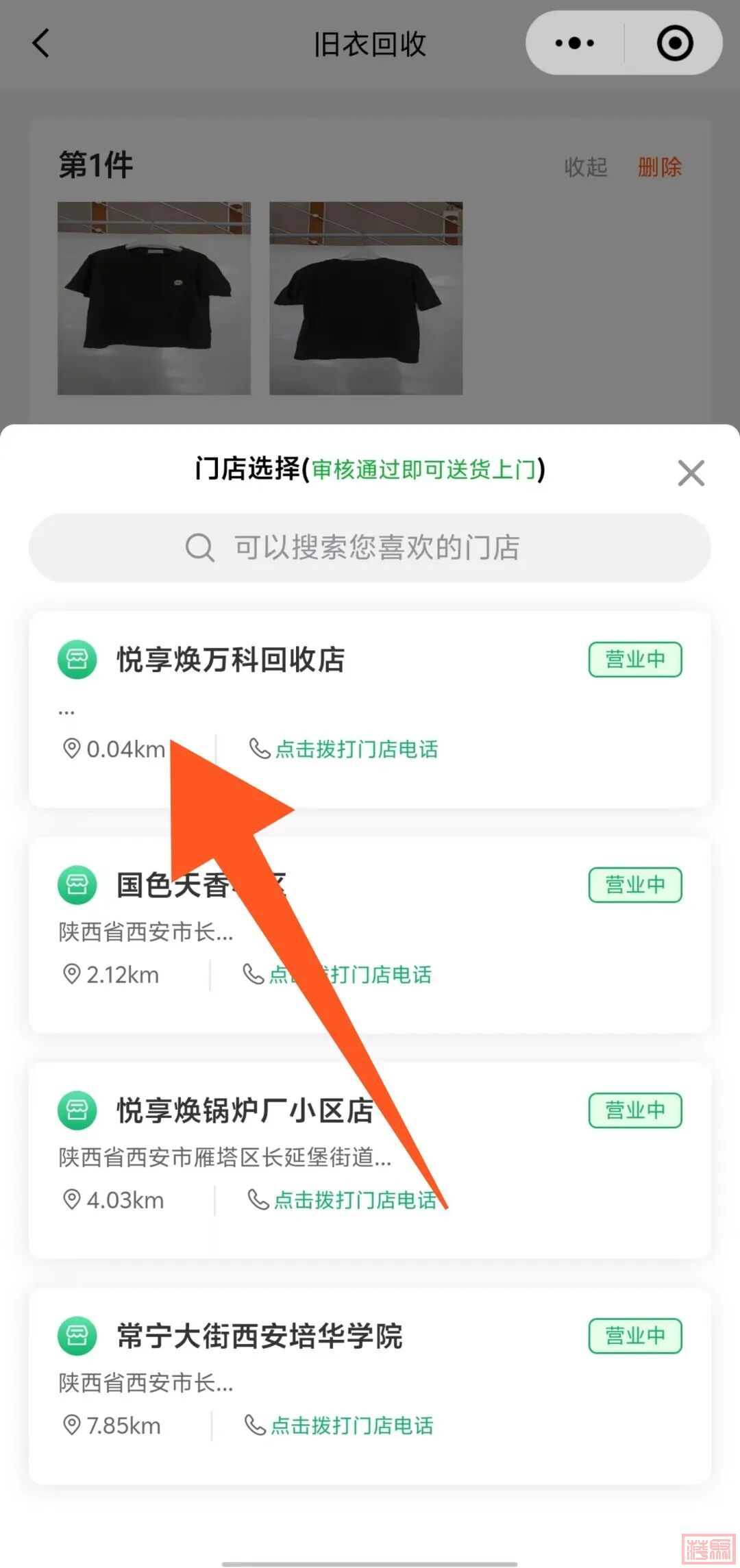Select the 悦享焕万科回收店 store
The image size is (740, 1568).
click(231, 660)
